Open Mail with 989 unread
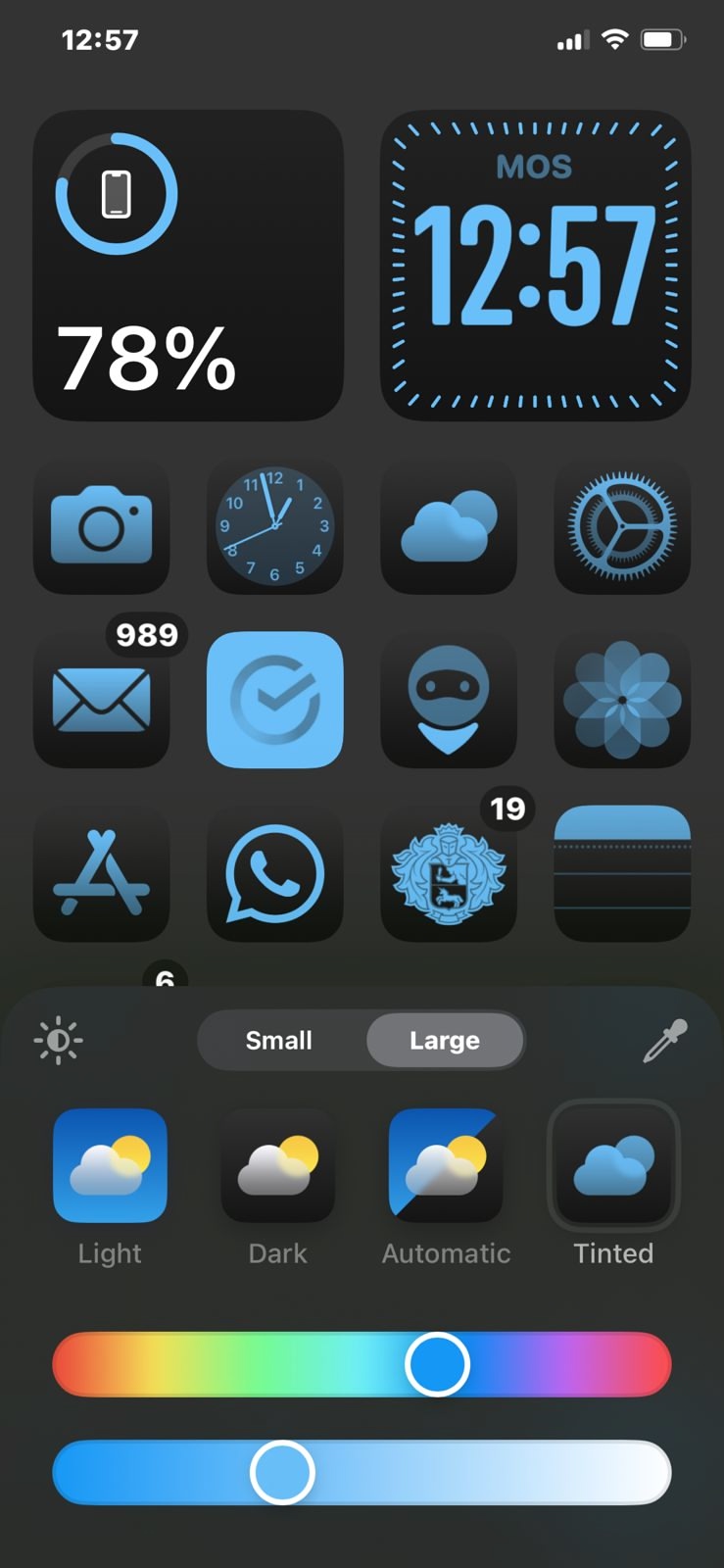724x1568 pixels. pyautogui.click(x=102, y=700)
